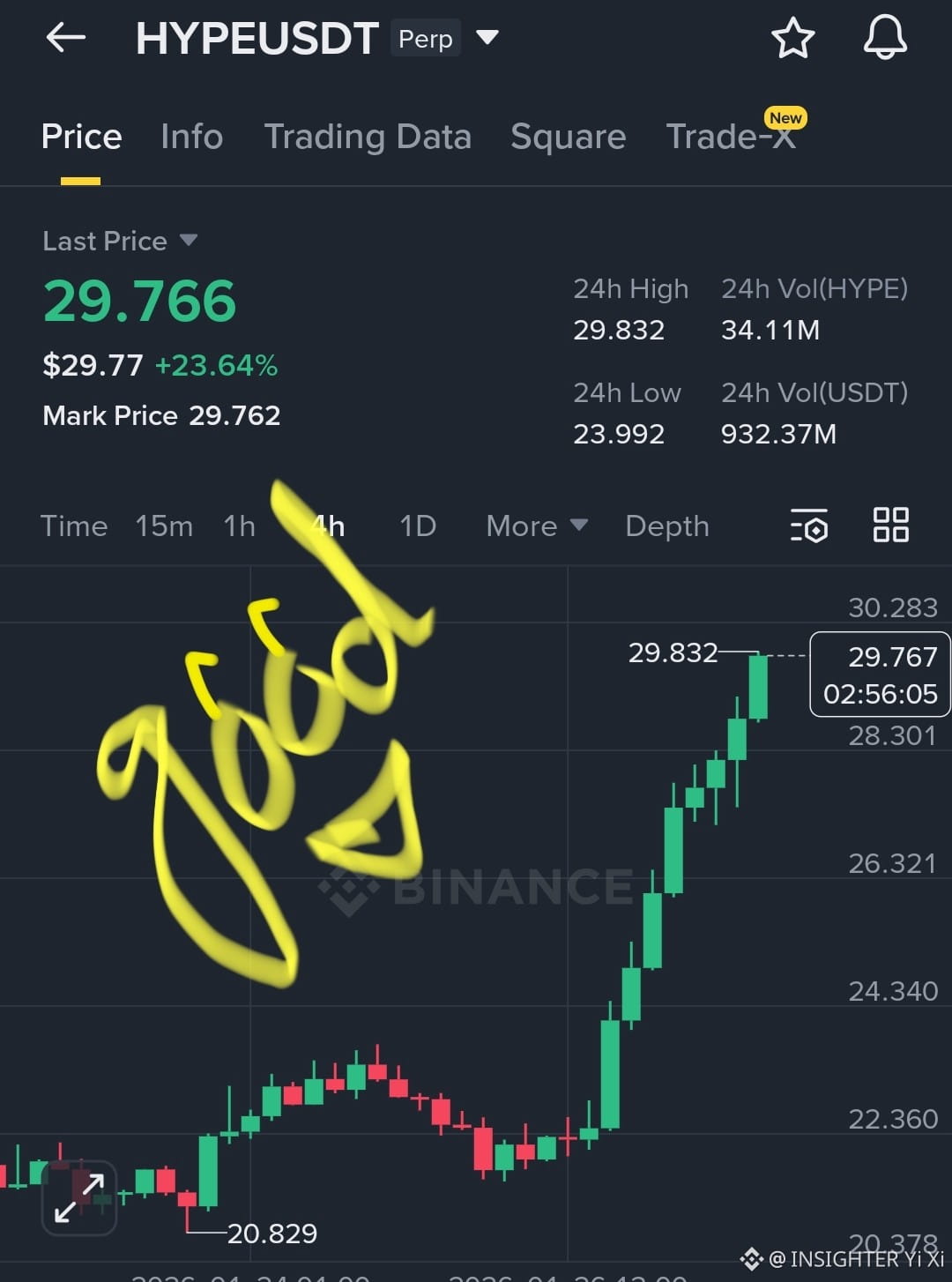Open the More timeframe dropdown
952x1282 pixels.
[x=536, y=525]
